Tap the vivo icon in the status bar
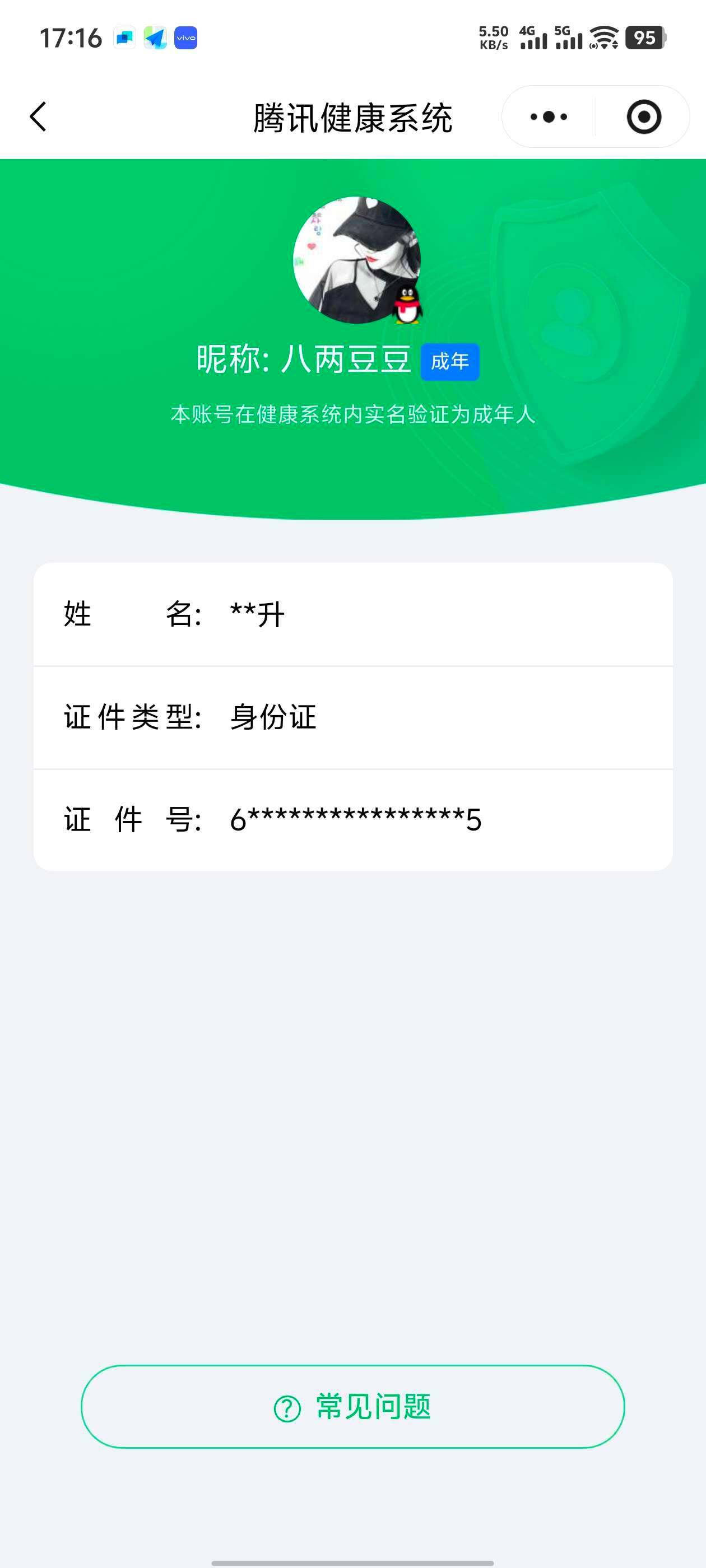The image size is (706, 1568). point(187,38)
